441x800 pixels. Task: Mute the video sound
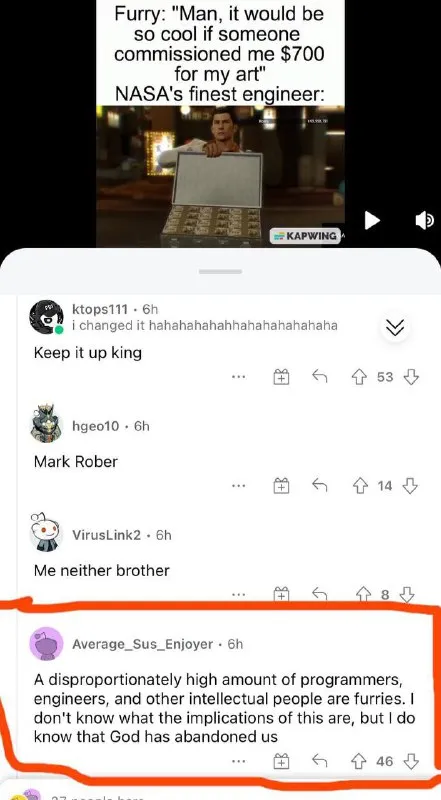click(425, 220)
